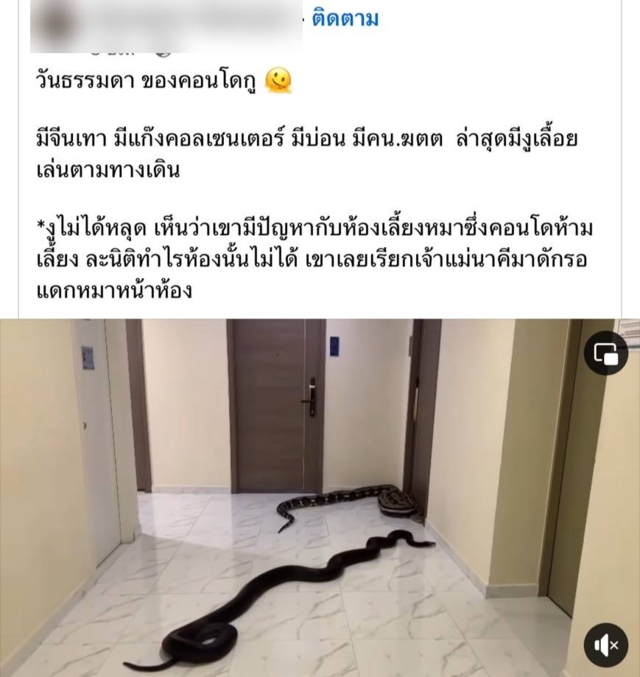Follow the post author via ติดตาม
The width and height of the screenshot is (640, 677).
click(345, 18)
